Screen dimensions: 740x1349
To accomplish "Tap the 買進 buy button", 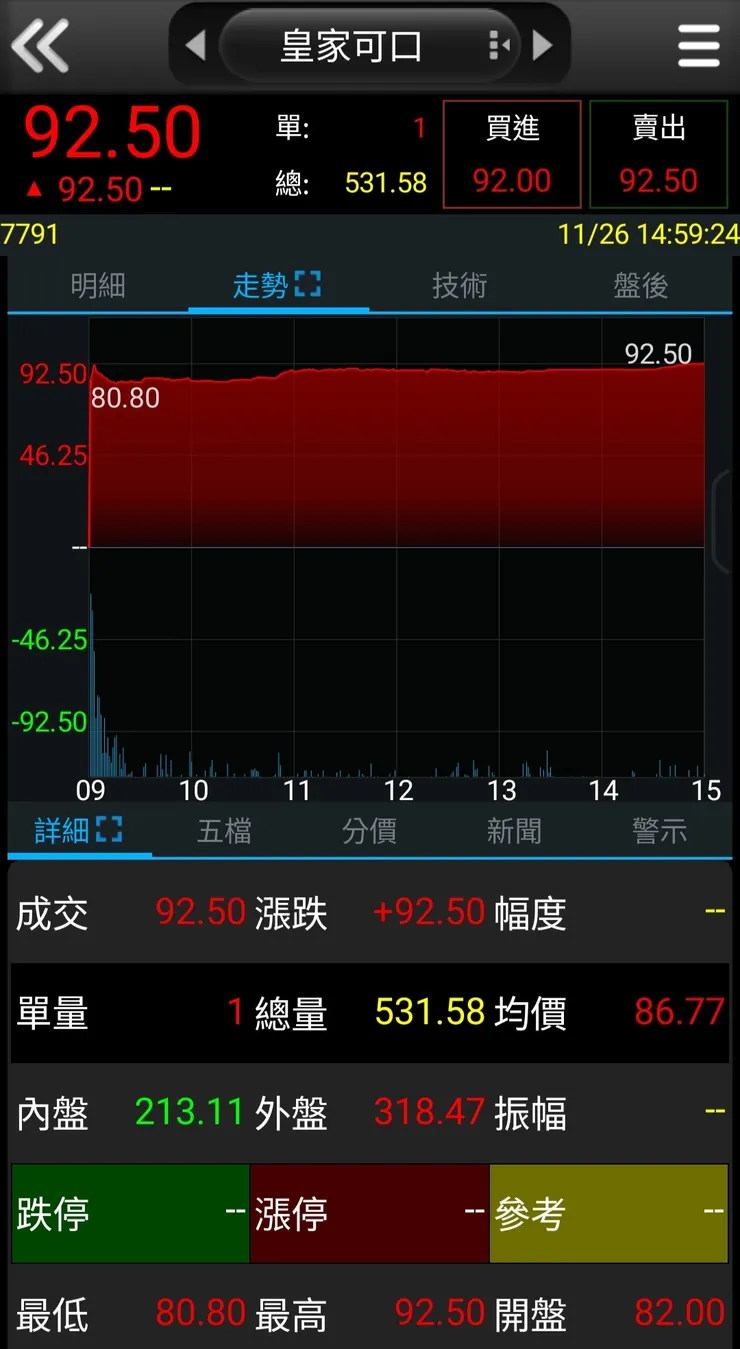I will tap(512, 154).
